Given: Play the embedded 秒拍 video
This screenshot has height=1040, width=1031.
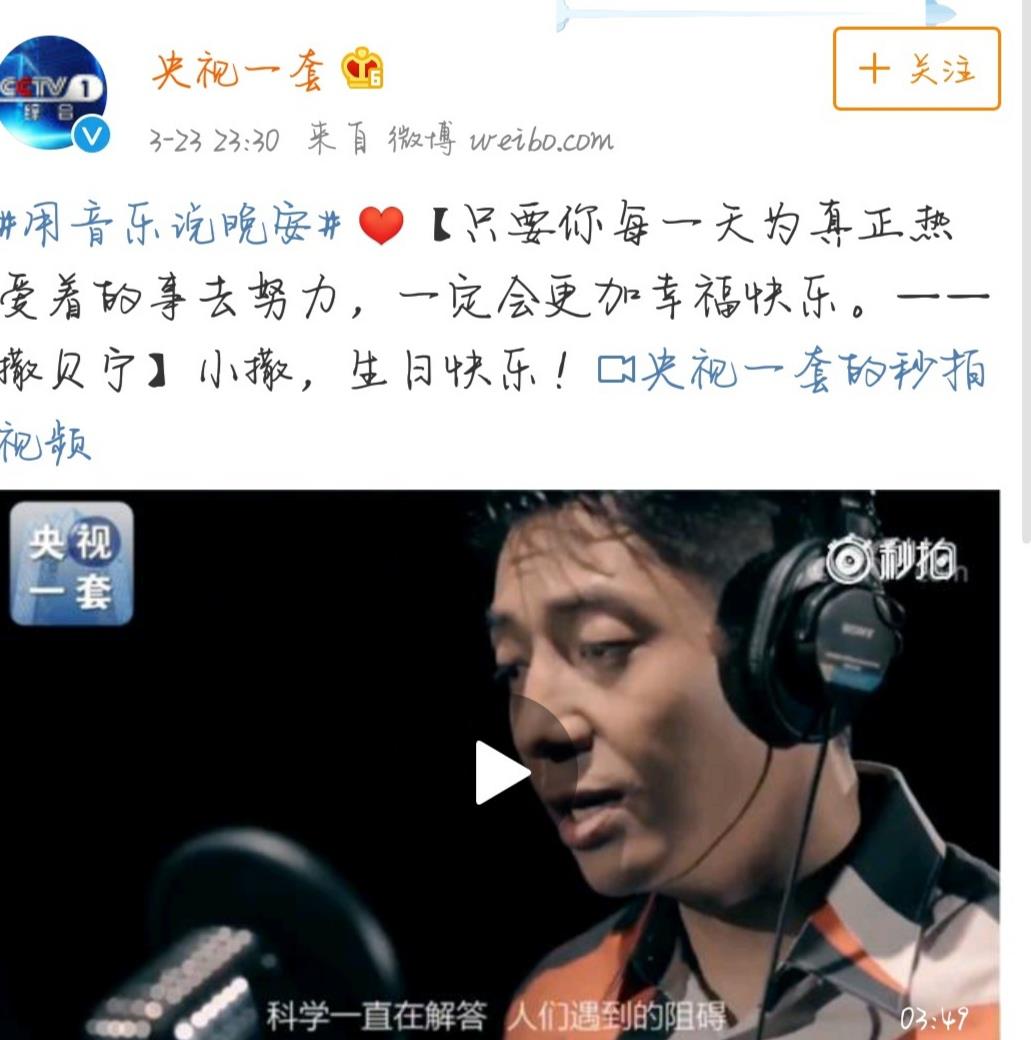Looking at the screenshot, I should pos(500,772).
